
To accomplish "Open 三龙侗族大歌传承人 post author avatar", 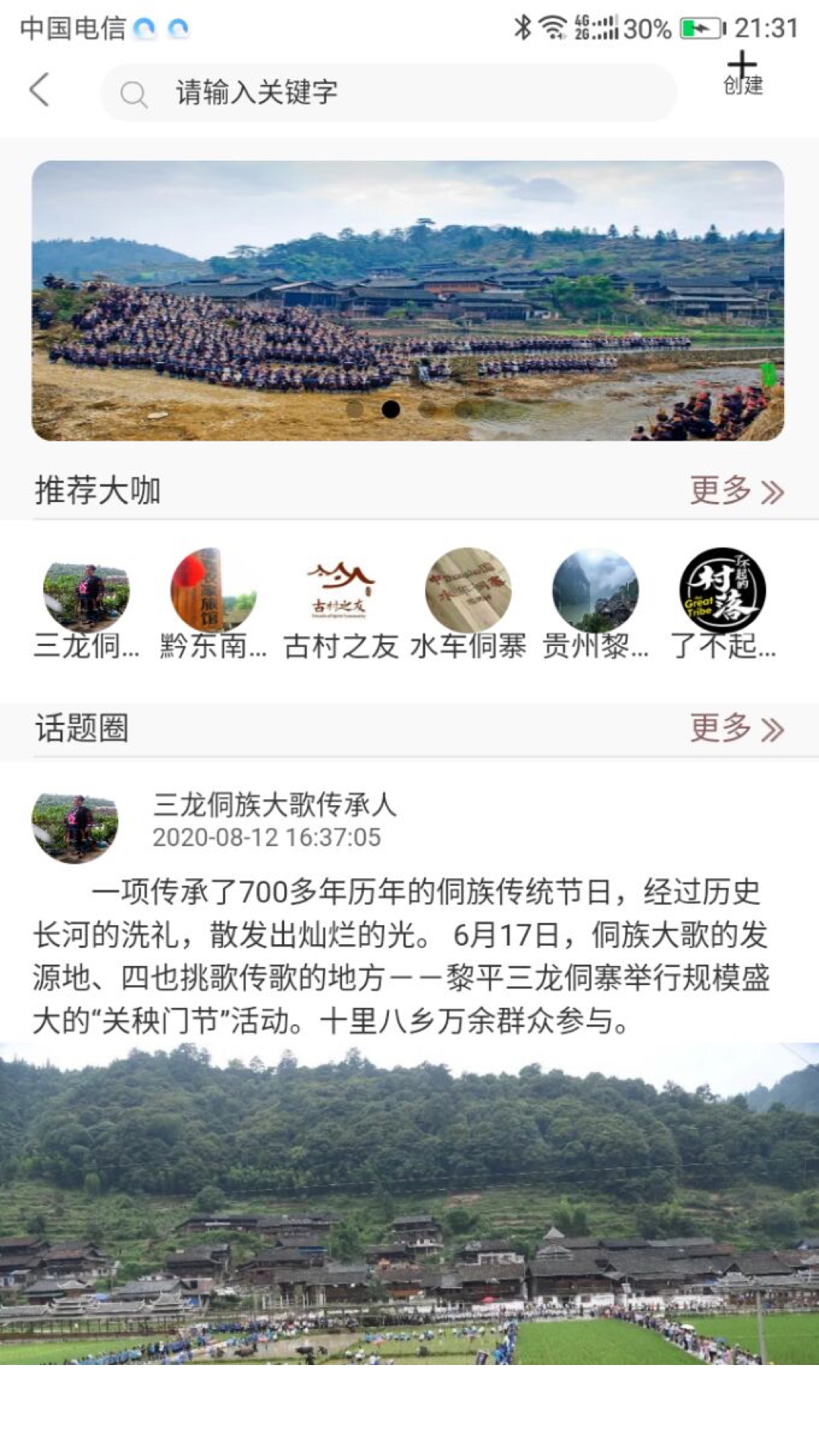I will tap(75, 827).
